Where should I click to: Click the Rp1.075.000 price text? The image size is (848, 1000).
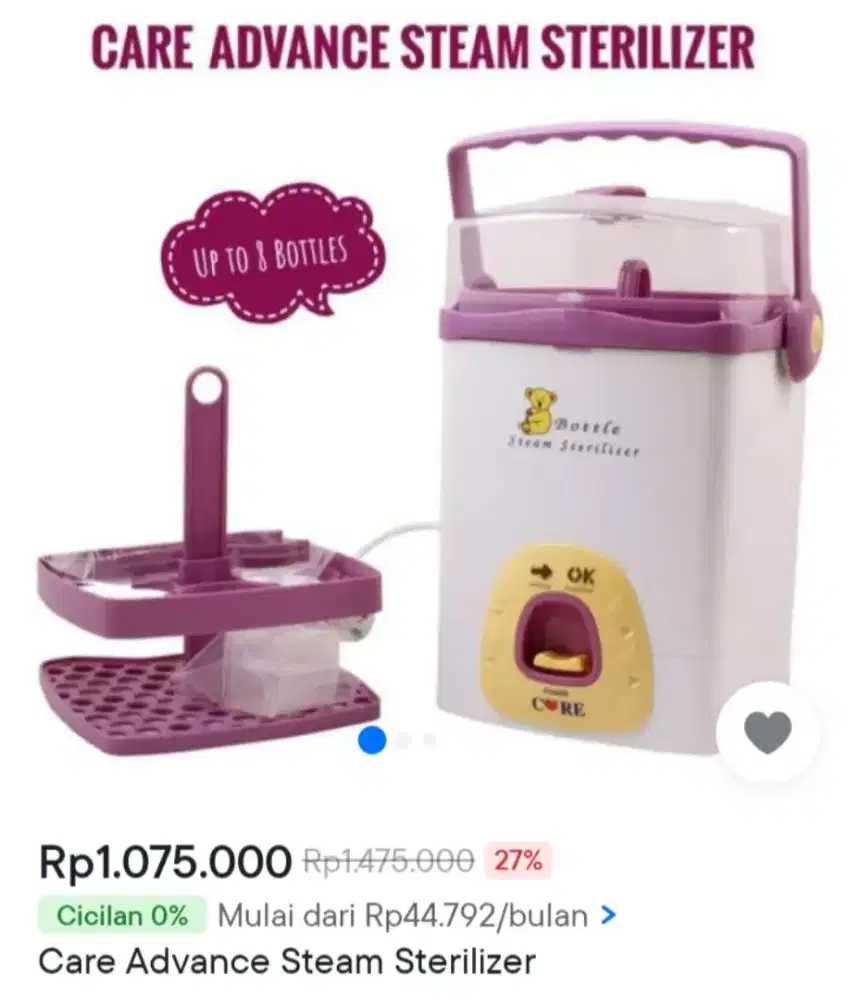(x=165, y=858)
